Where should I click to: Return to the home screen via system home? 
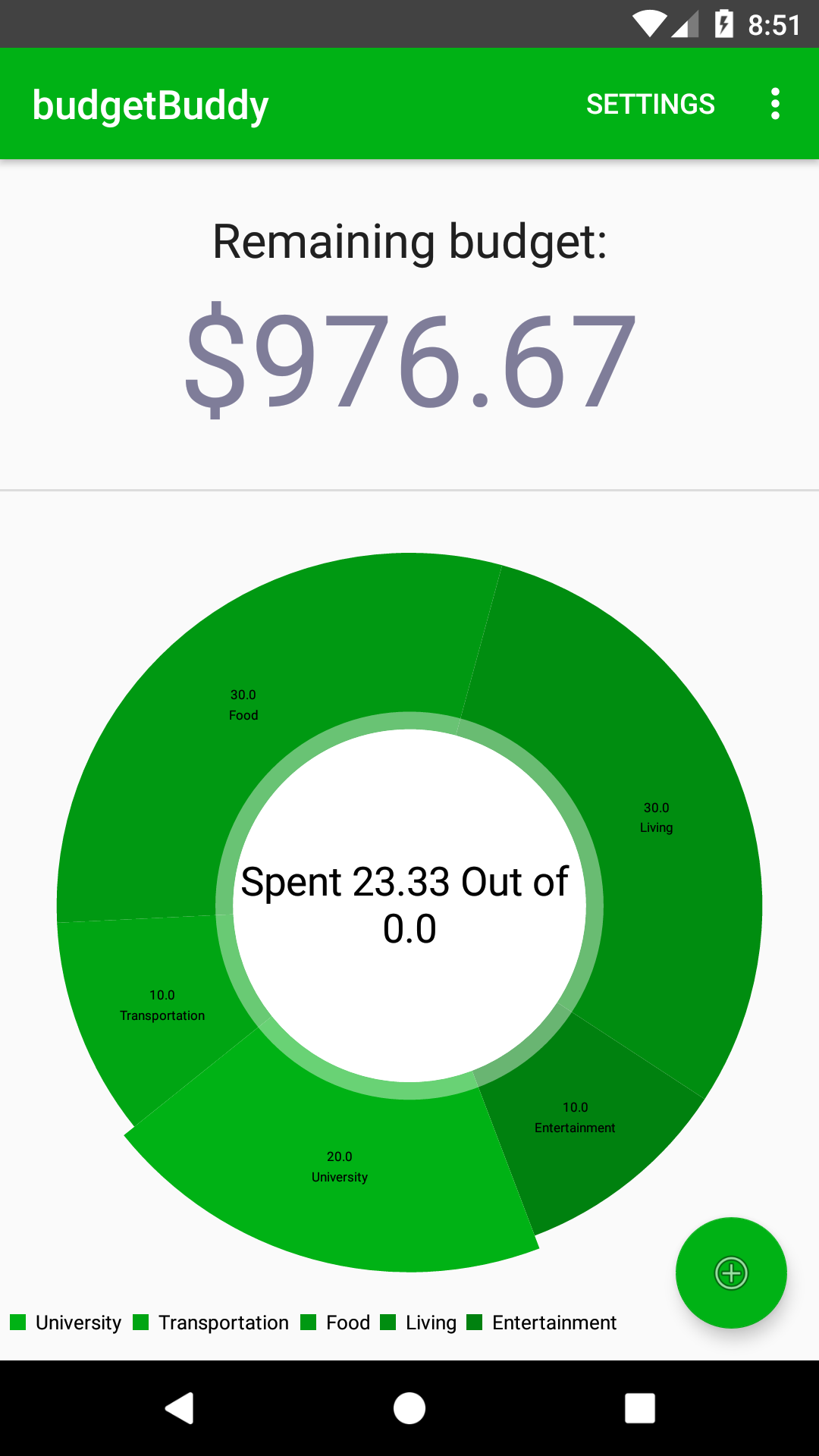[x=409, y=1408]
